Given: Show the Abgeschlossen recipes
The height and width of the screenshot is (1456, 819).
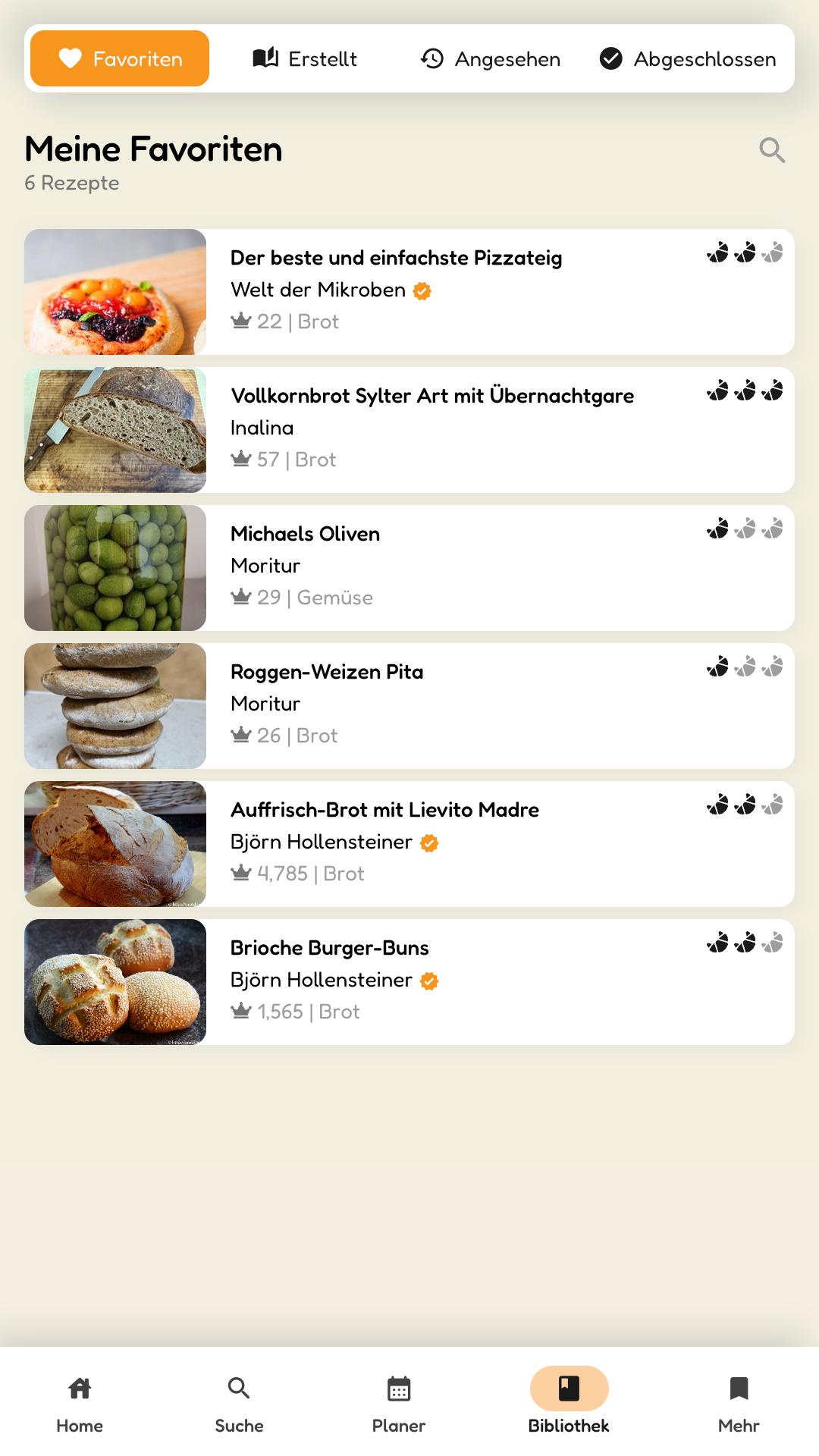Looking at the screenshot, I should 688,58.
